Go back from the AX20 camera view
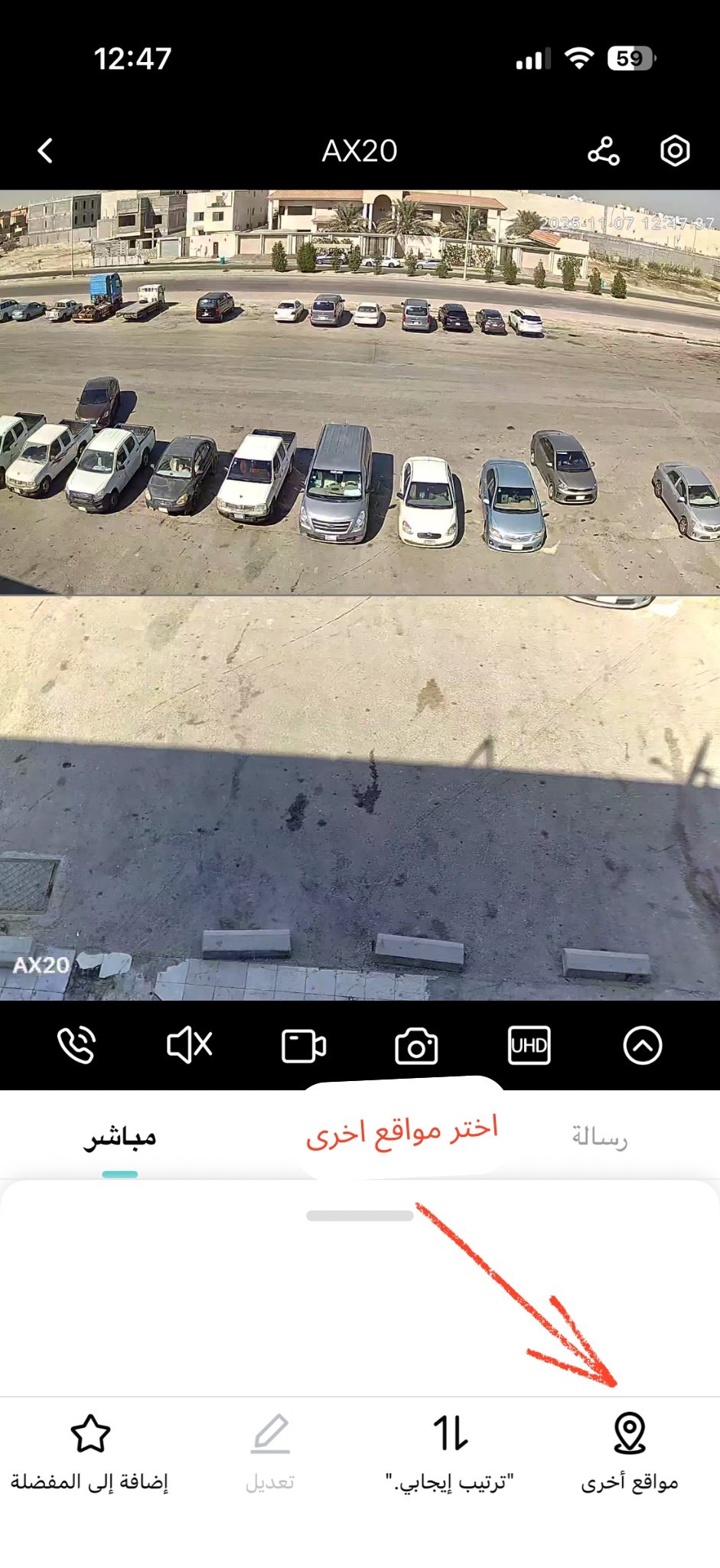 (46, 151)
